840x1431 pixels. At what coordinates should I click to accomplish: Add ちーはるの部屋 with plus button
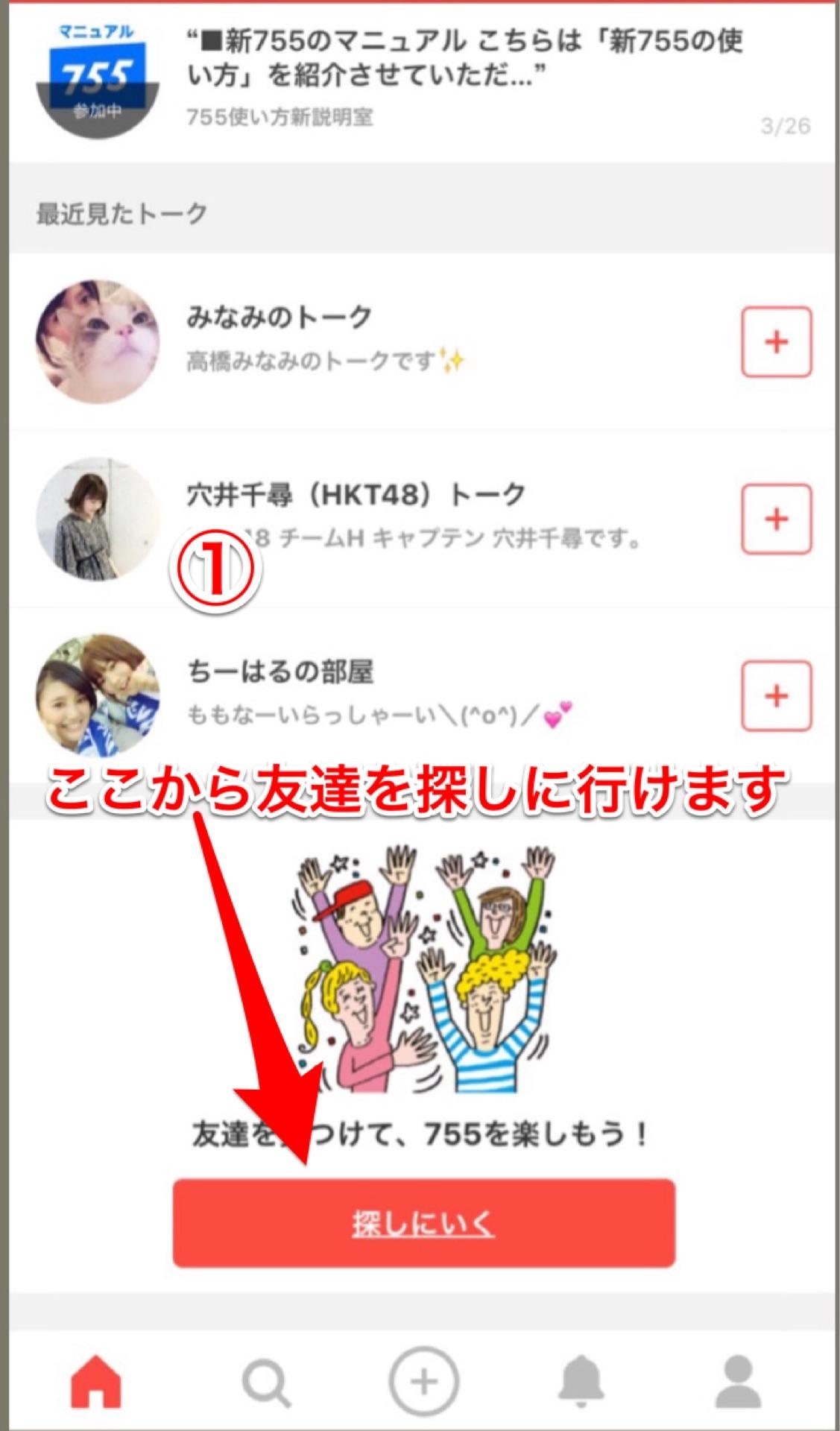(x=776, y=695)
